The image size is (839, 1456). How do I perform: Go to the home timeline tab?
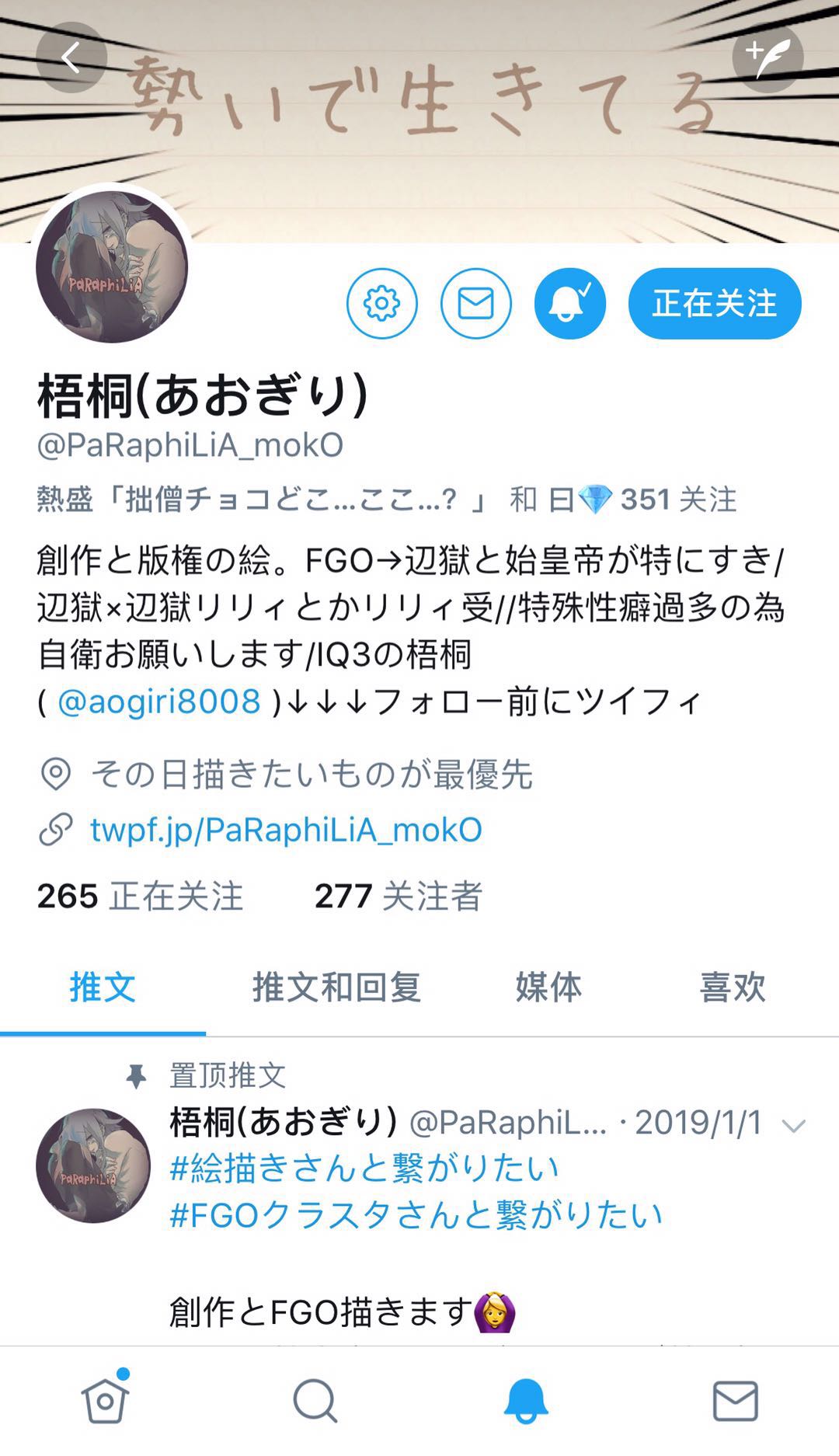(105, 1401)
